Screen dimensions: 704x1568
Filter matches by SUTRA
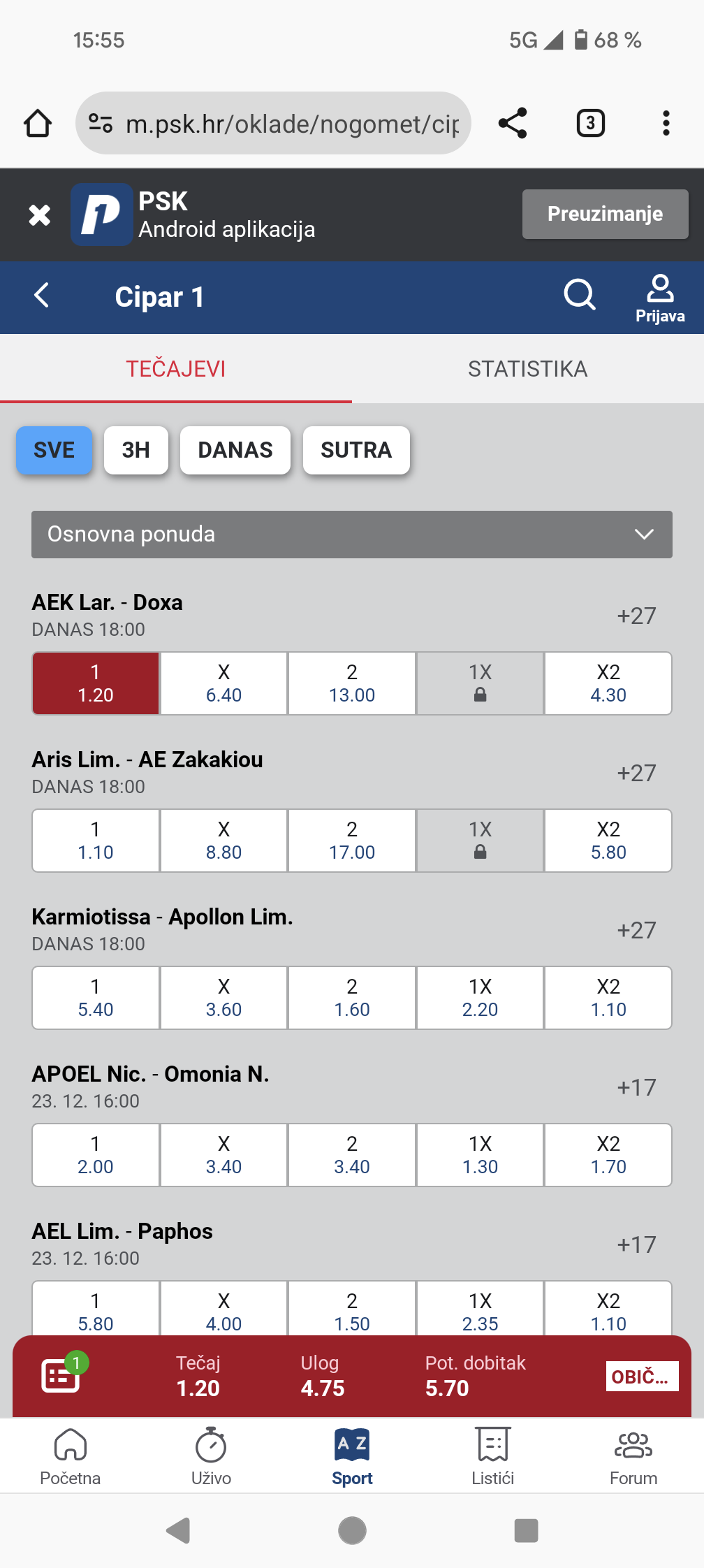coord(356,450)
